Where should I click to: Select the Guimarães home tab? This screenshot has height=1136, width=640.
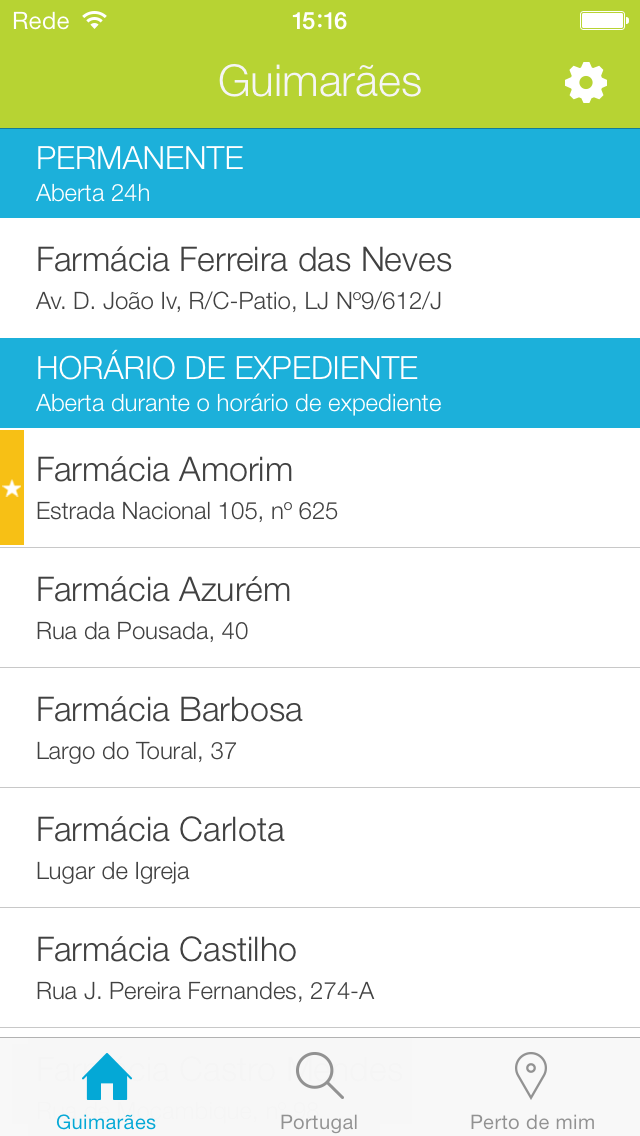pos(106,1090)
